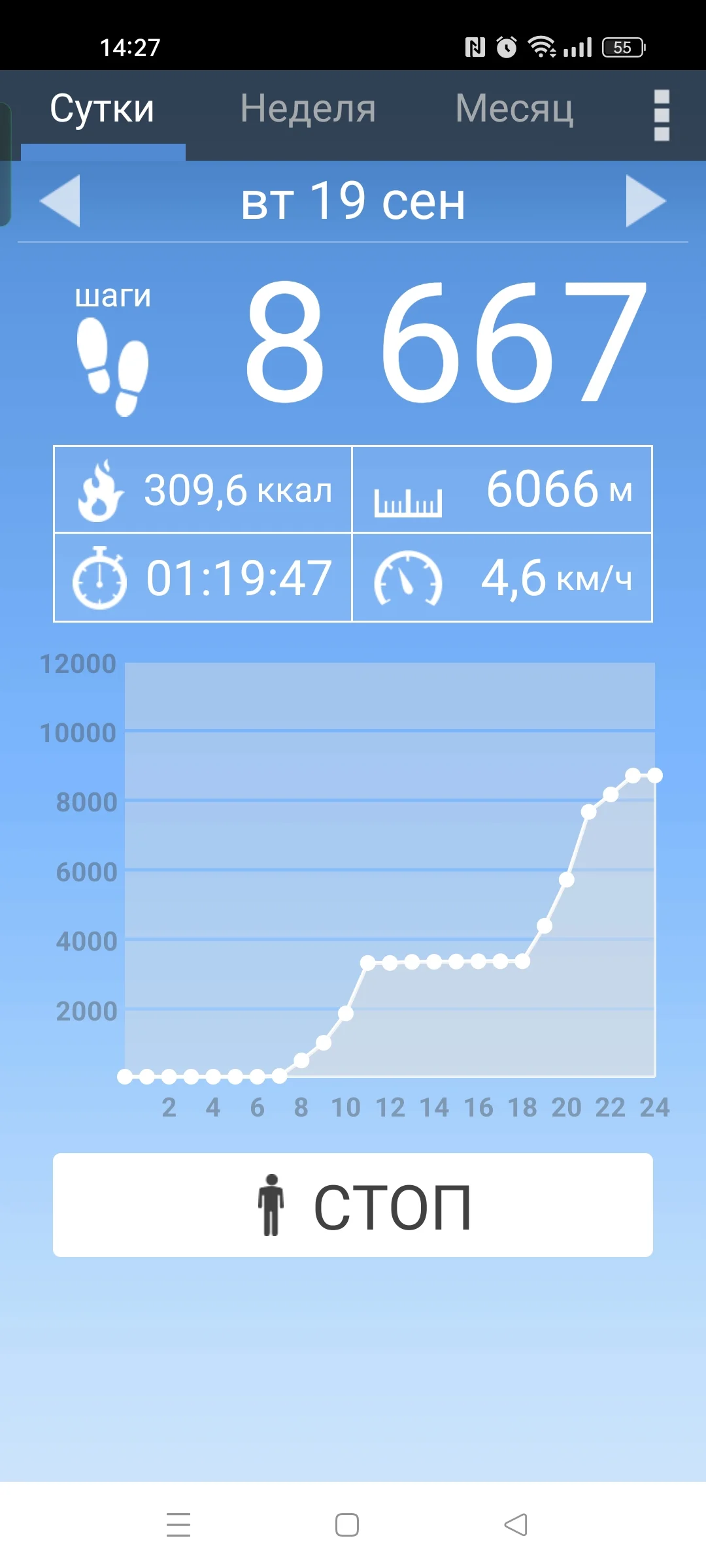The width and height of the screenshot is (706, 1568).
Task: Go to the previous day
Action: click(60, 201)
